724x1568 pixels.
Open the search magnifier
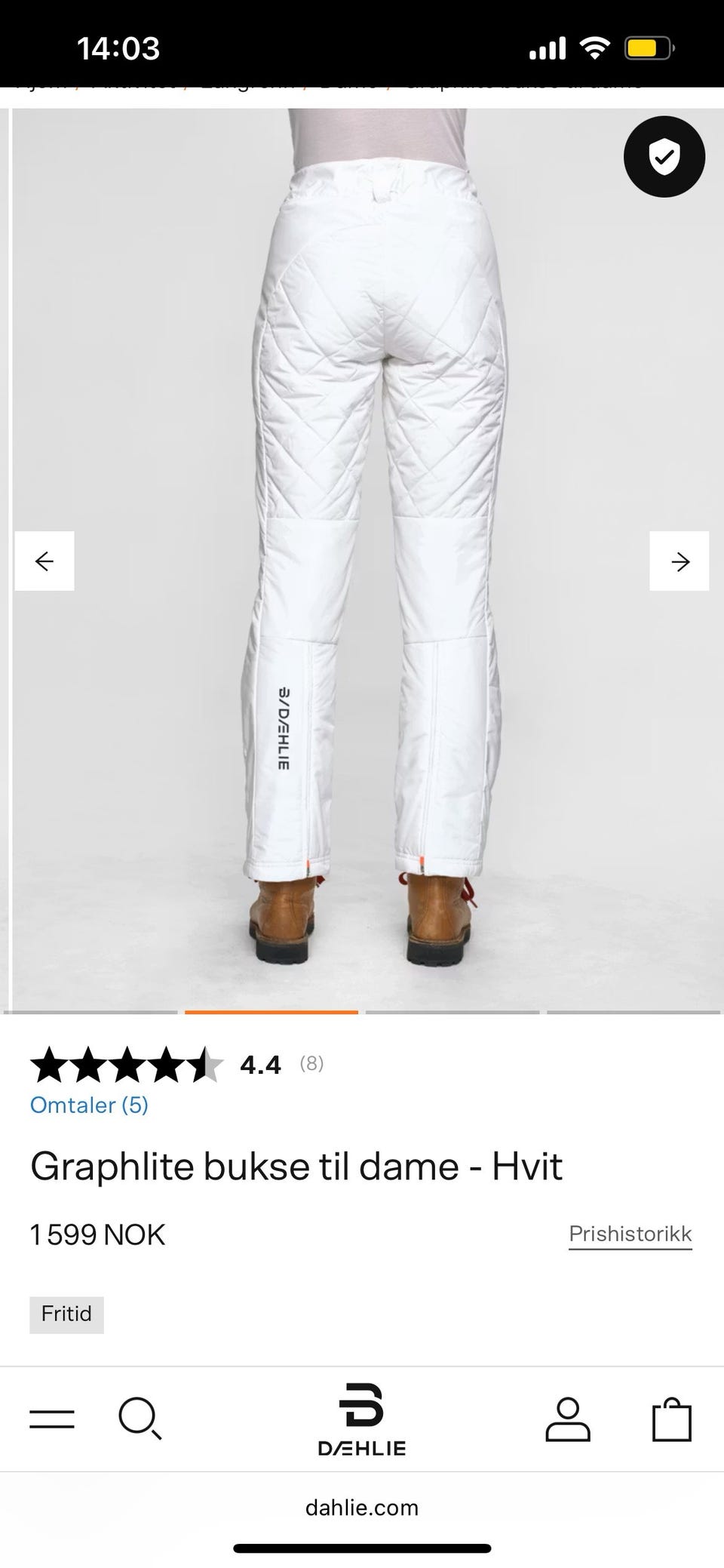click(x=140, y=1419)
